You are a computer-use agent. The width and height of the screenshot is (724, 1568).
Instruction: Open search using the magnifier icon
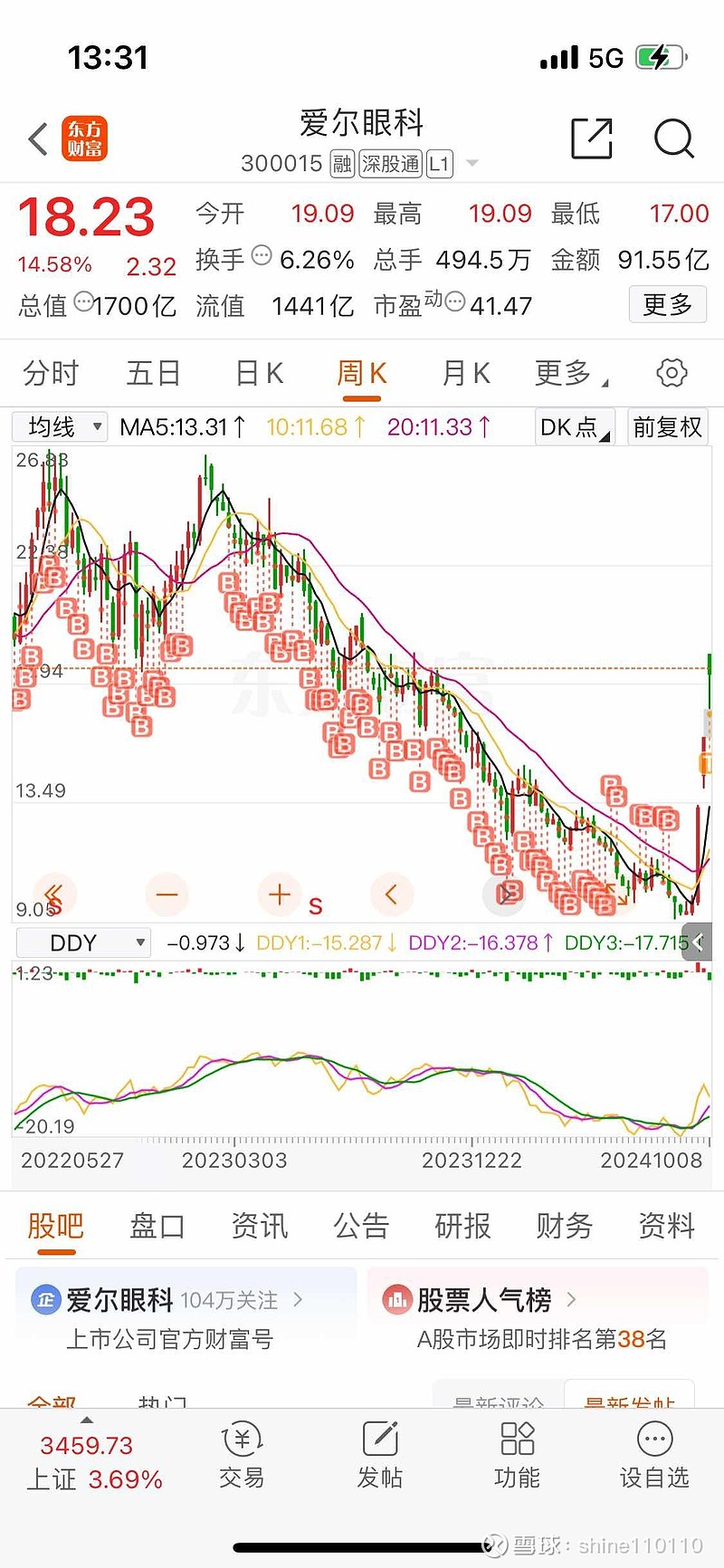[x=674, y=139]
